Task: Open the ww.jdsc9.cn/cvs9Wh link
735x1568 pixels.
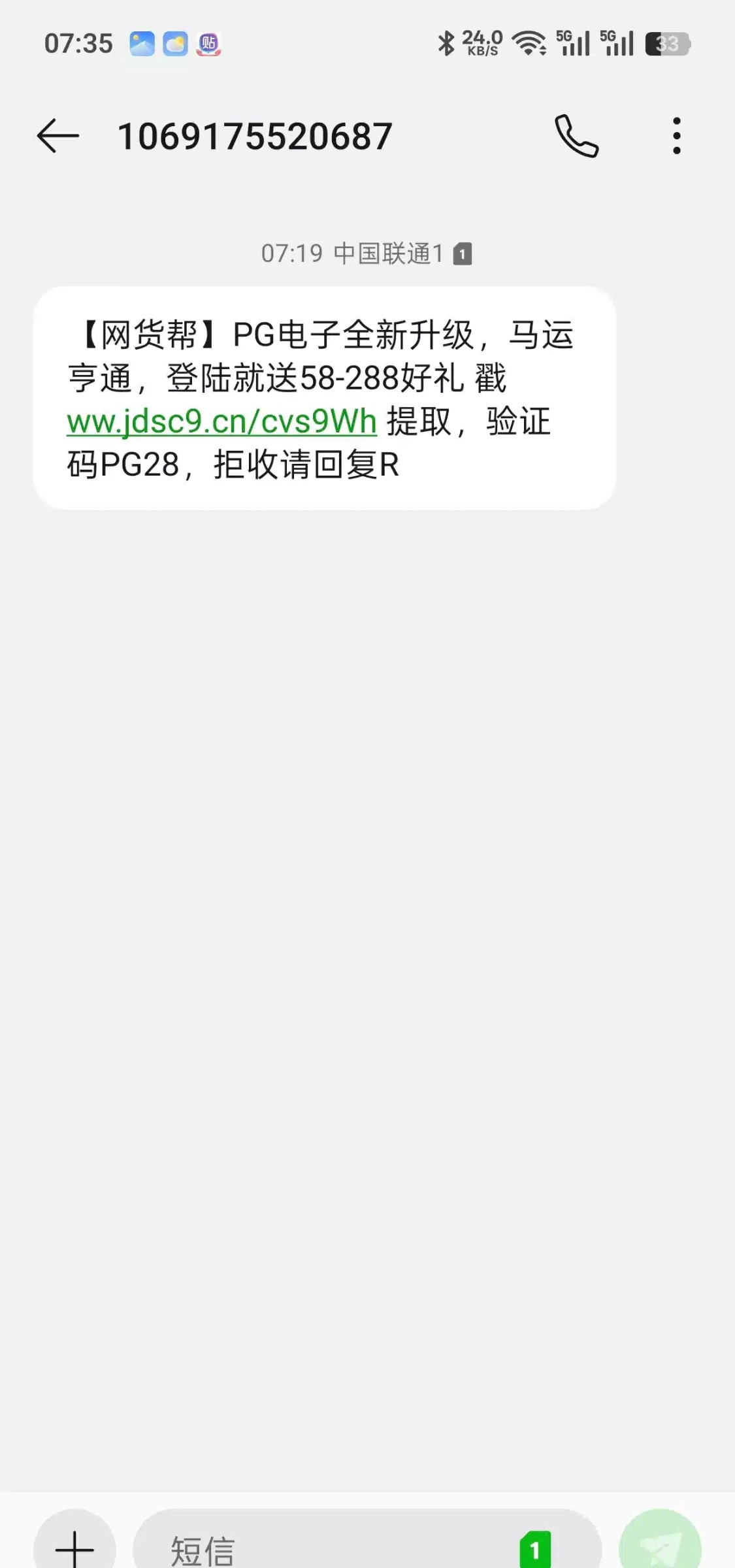Action: tap(222, 421)
